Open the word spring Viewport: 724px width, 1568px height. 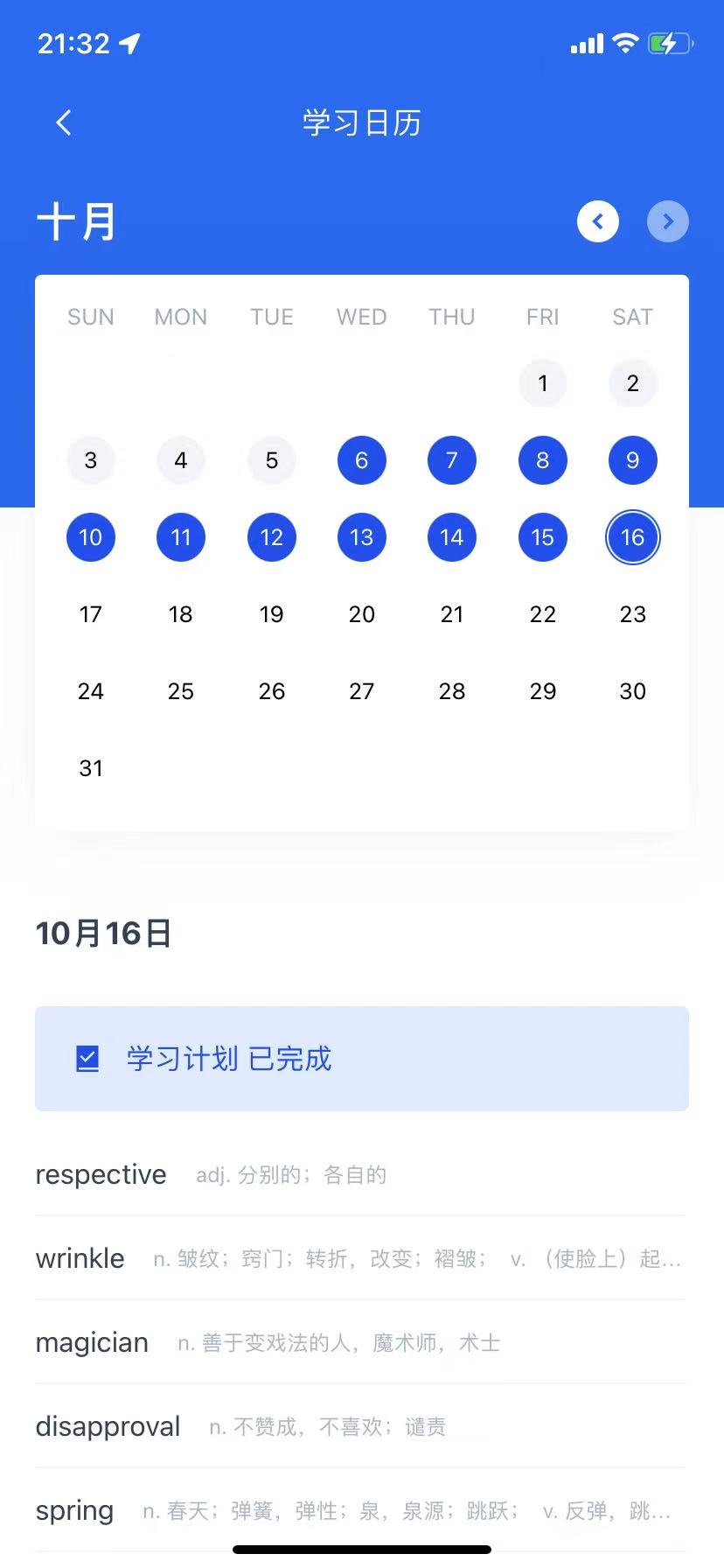pyautogui.click(x=362, y=1510)
